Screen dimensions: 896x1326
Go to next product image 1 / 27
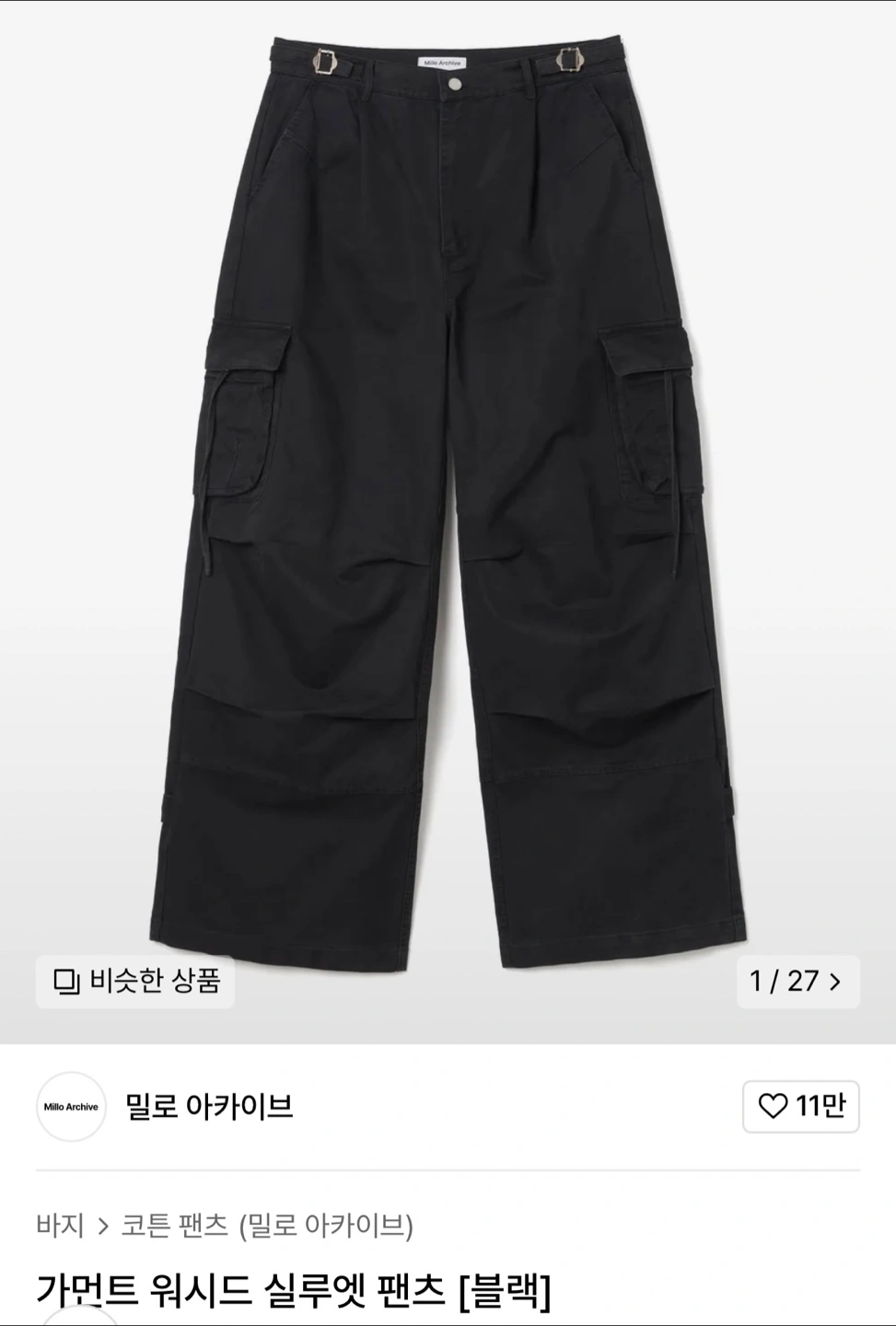tap(797, 982)
